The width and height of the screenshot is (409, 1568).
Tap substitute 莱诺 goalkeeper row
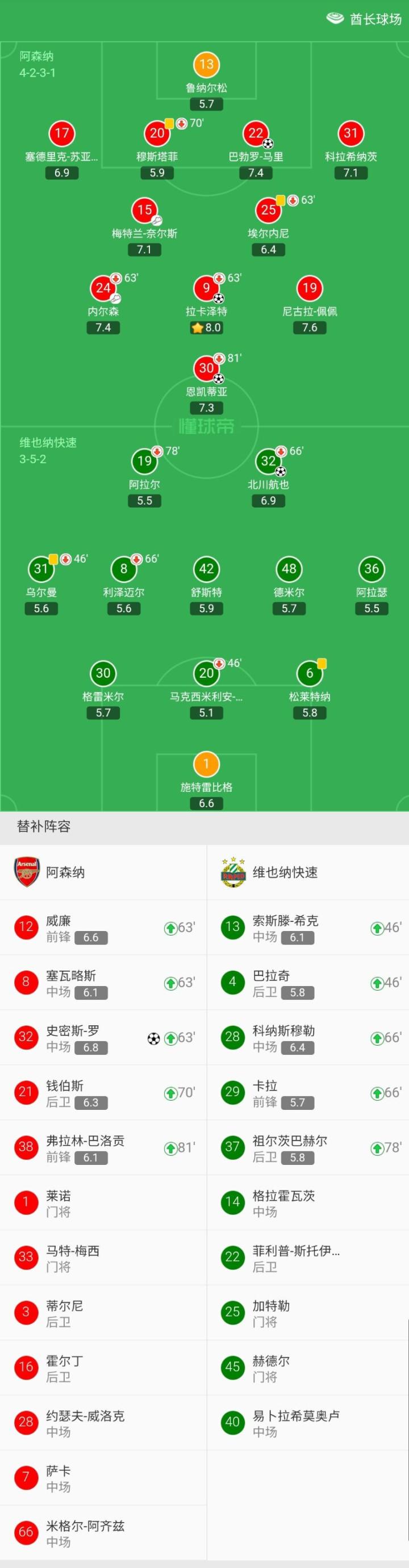pyautogui.click(x=103, y=1203)
